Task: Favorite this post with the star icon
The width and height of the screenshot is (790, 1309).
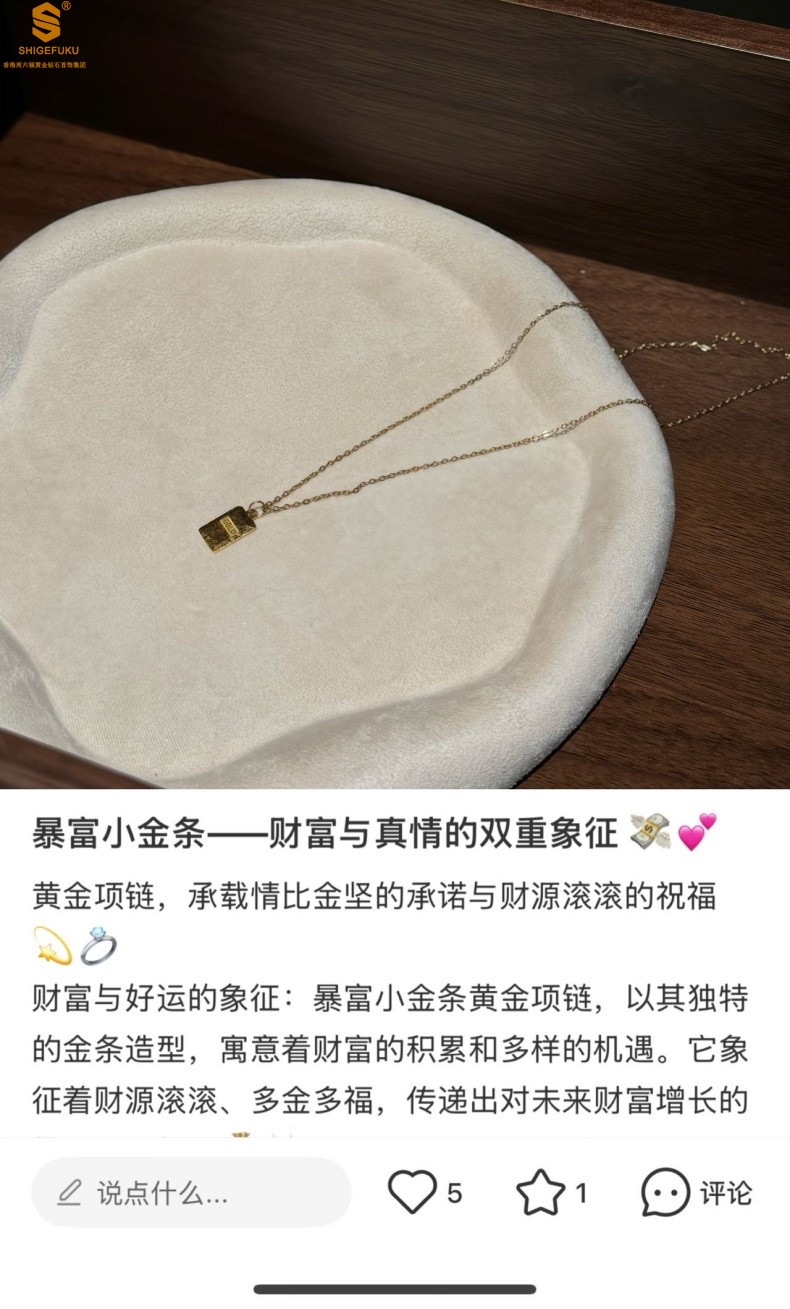Action: [540, 1192]
